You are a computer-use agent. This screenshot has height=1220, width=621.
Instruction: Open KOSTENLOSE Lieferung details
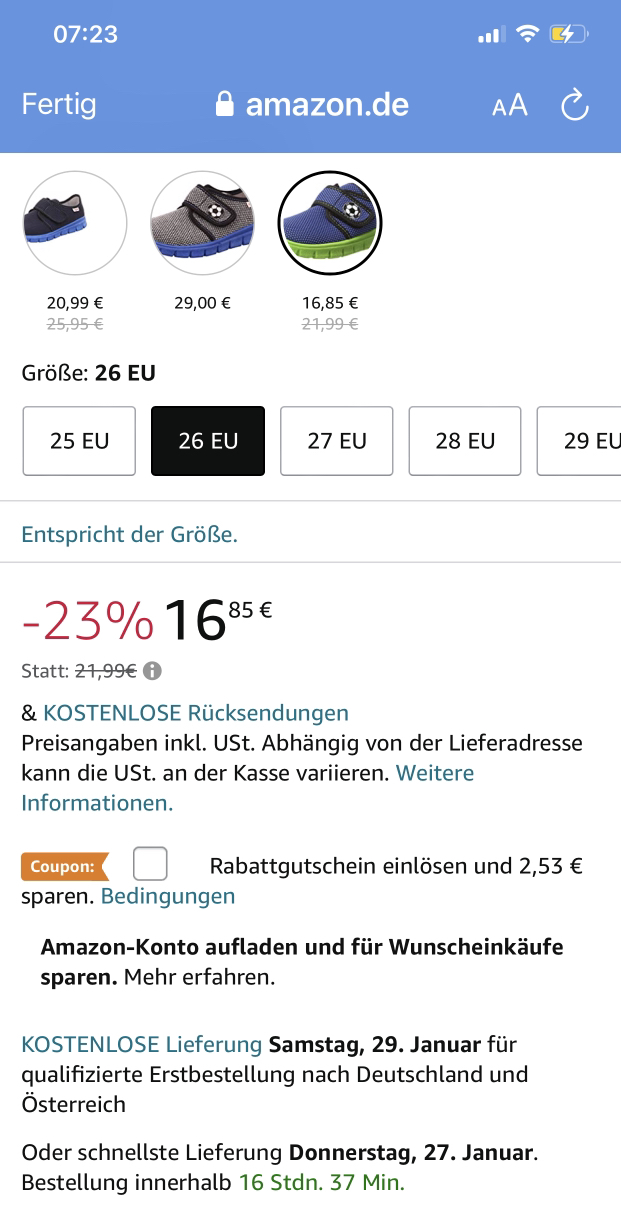(142, 1045)
